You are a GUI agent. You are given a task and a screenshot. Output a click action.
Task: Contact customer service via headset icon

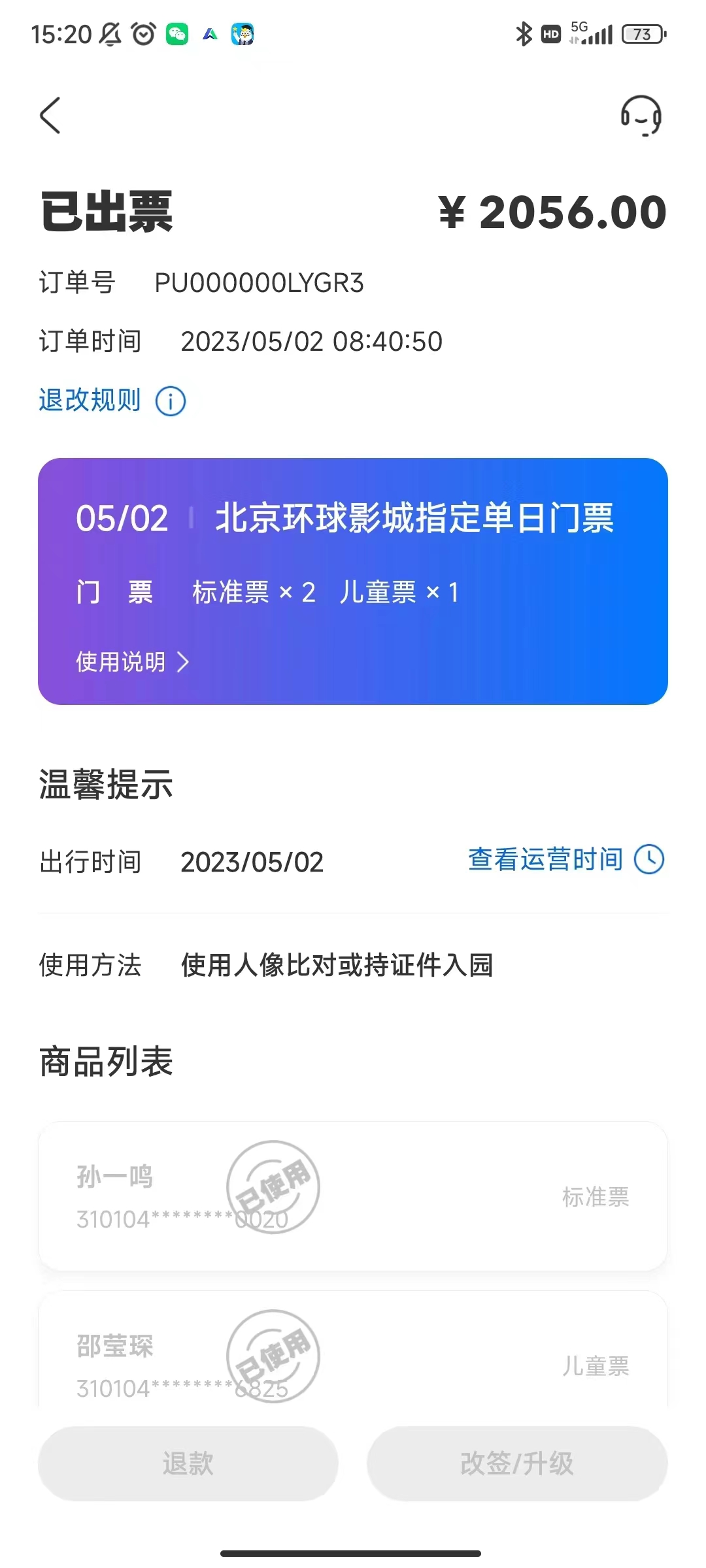tap(641, 116)
